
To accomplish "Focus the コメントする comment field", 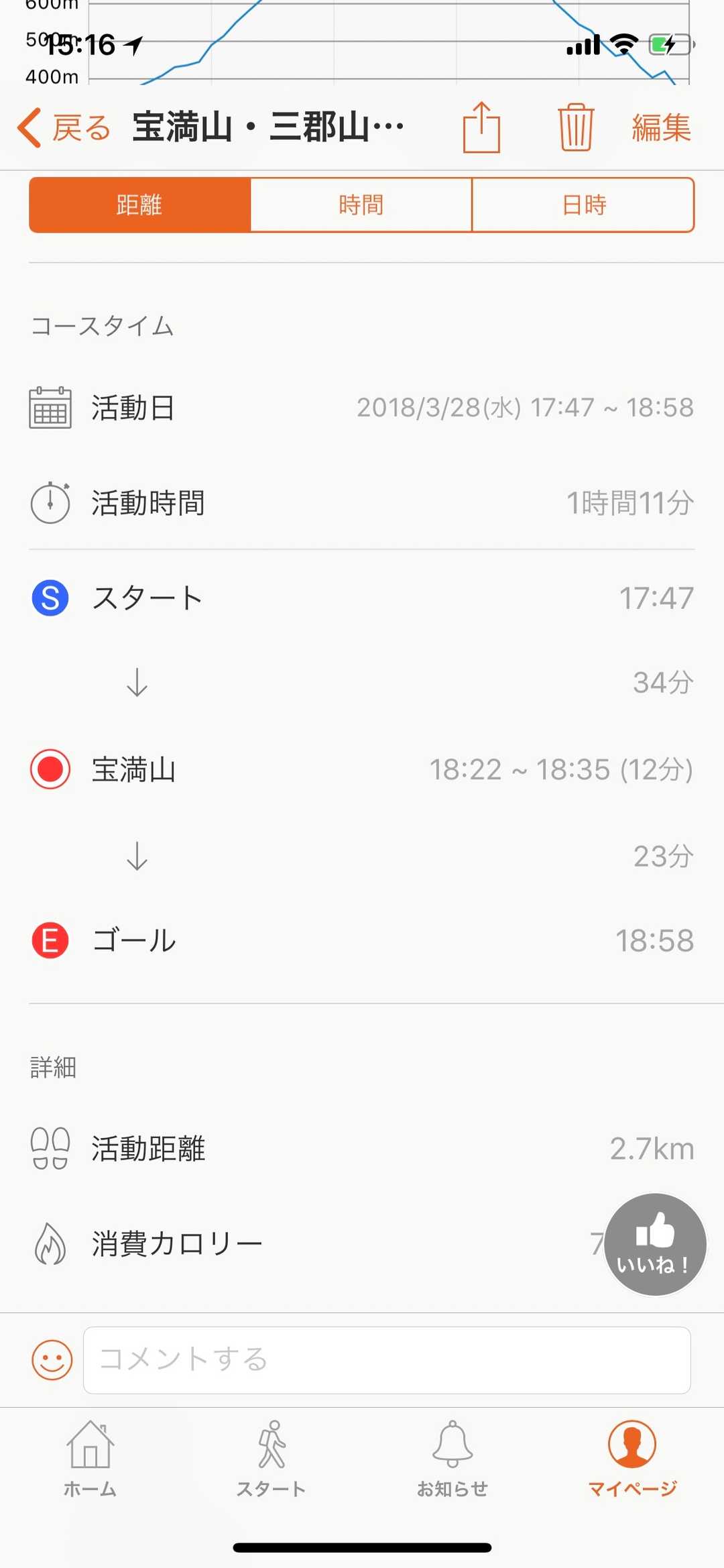I will [387, 1360].
